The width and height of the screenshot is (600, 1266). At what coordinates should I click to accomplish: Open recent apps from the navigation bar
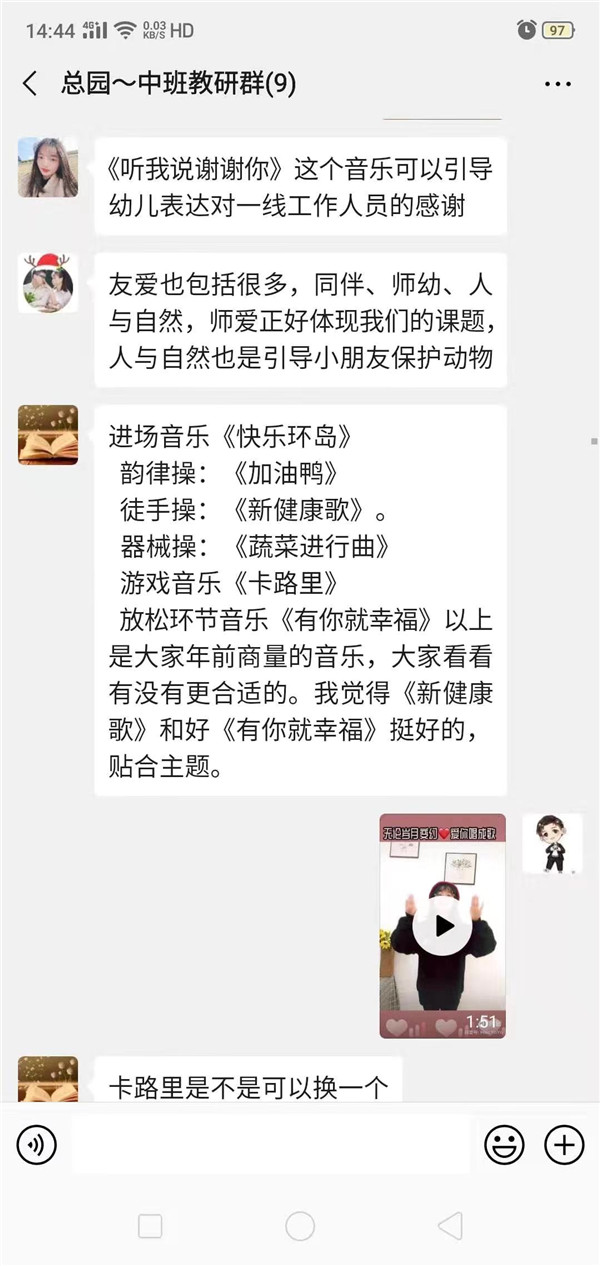150,1226
